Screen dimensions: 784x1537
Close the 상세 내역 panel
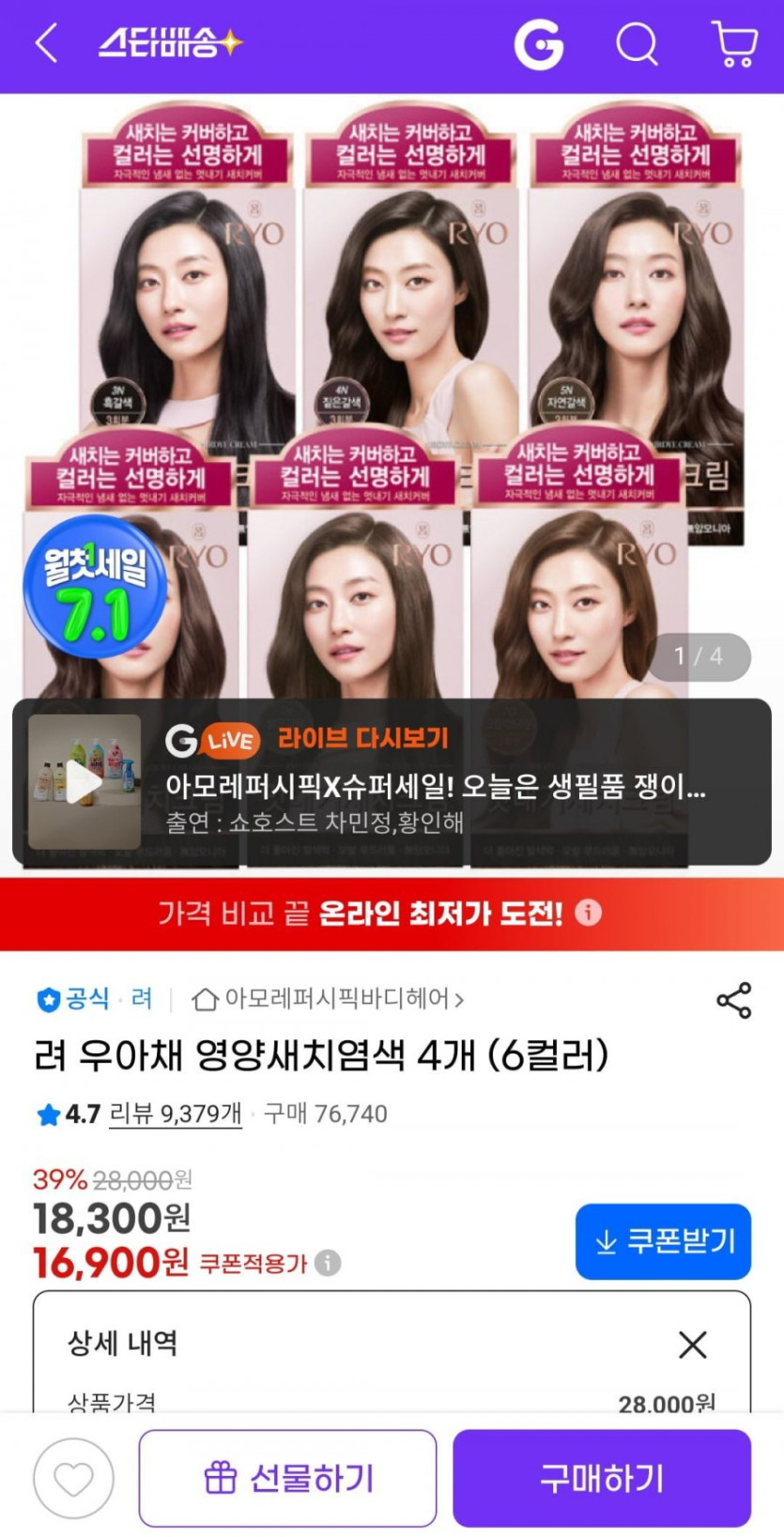coord(692,1345)
